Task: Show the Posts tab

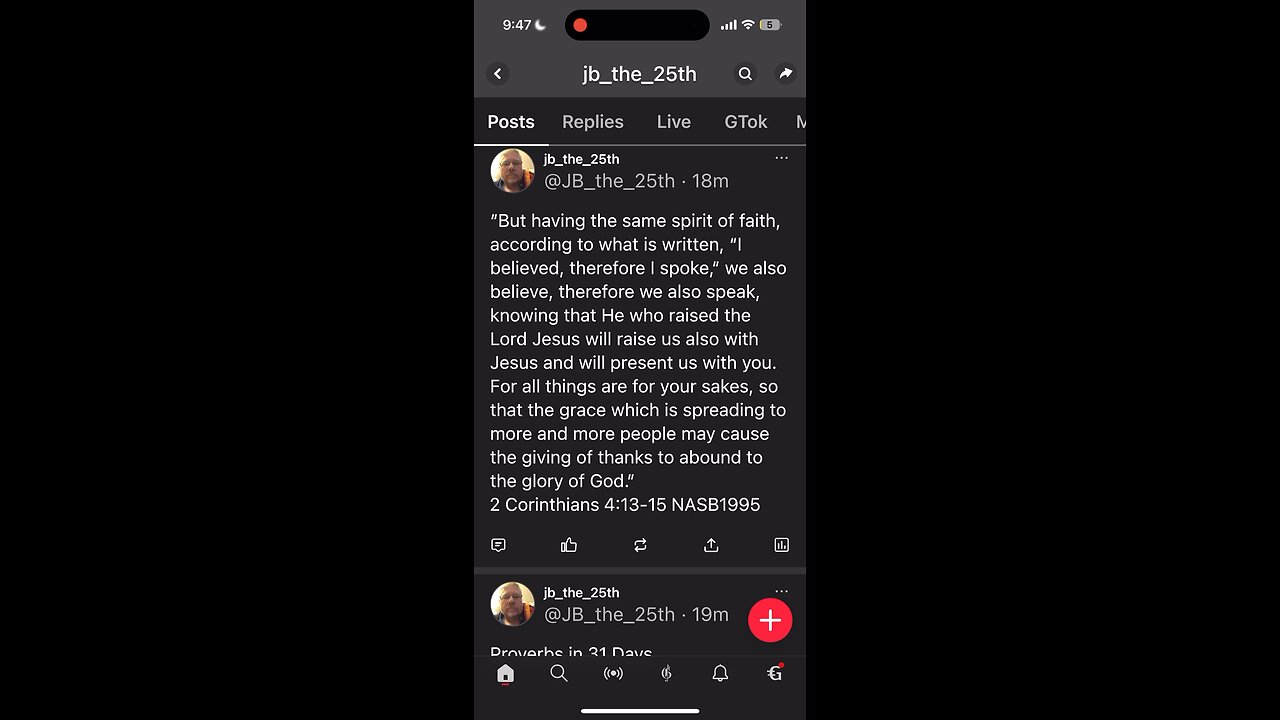Action: (511, 122)
